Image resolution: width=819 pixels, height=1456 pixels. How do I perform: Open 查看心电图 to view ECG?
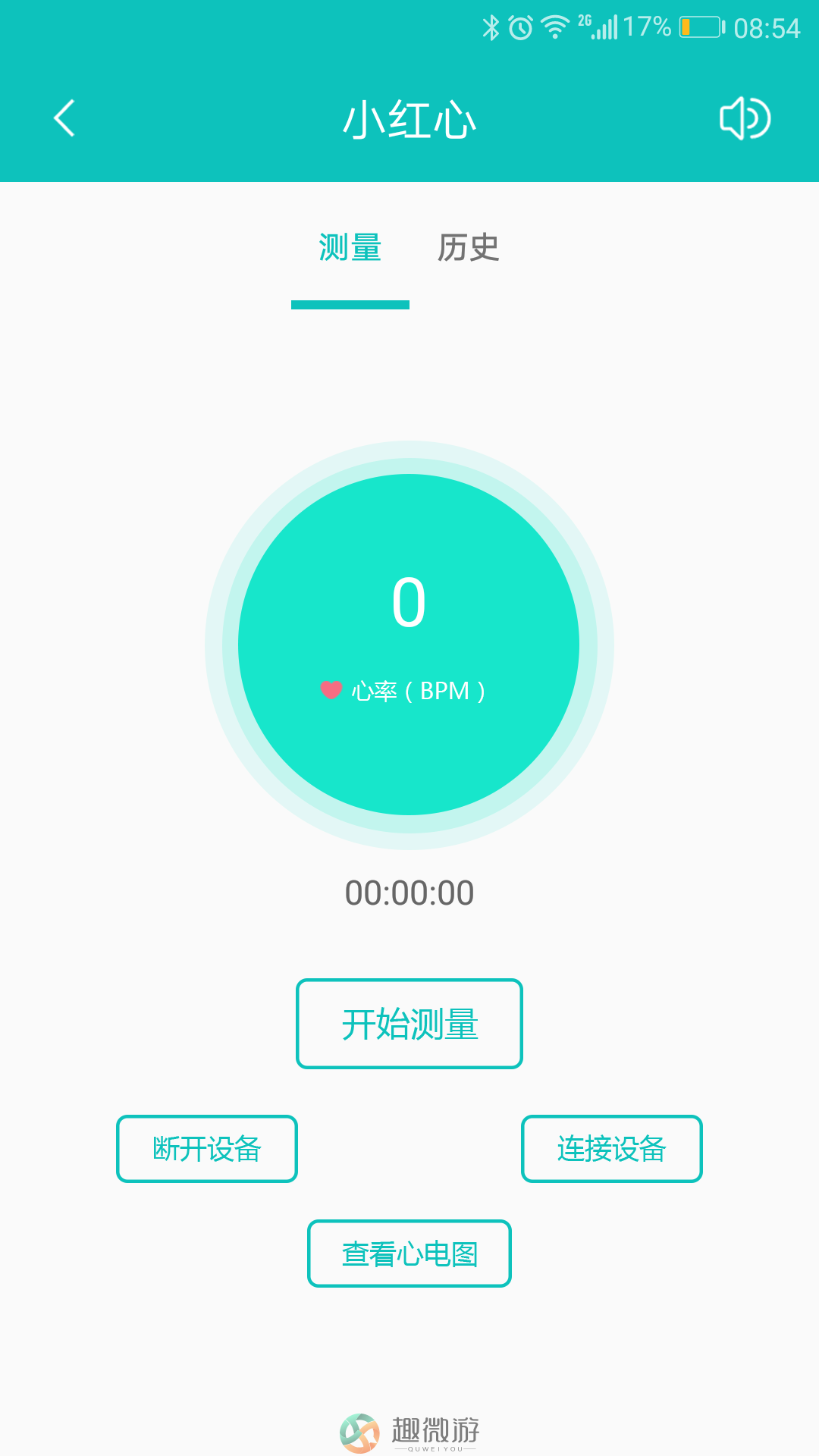409,1254
